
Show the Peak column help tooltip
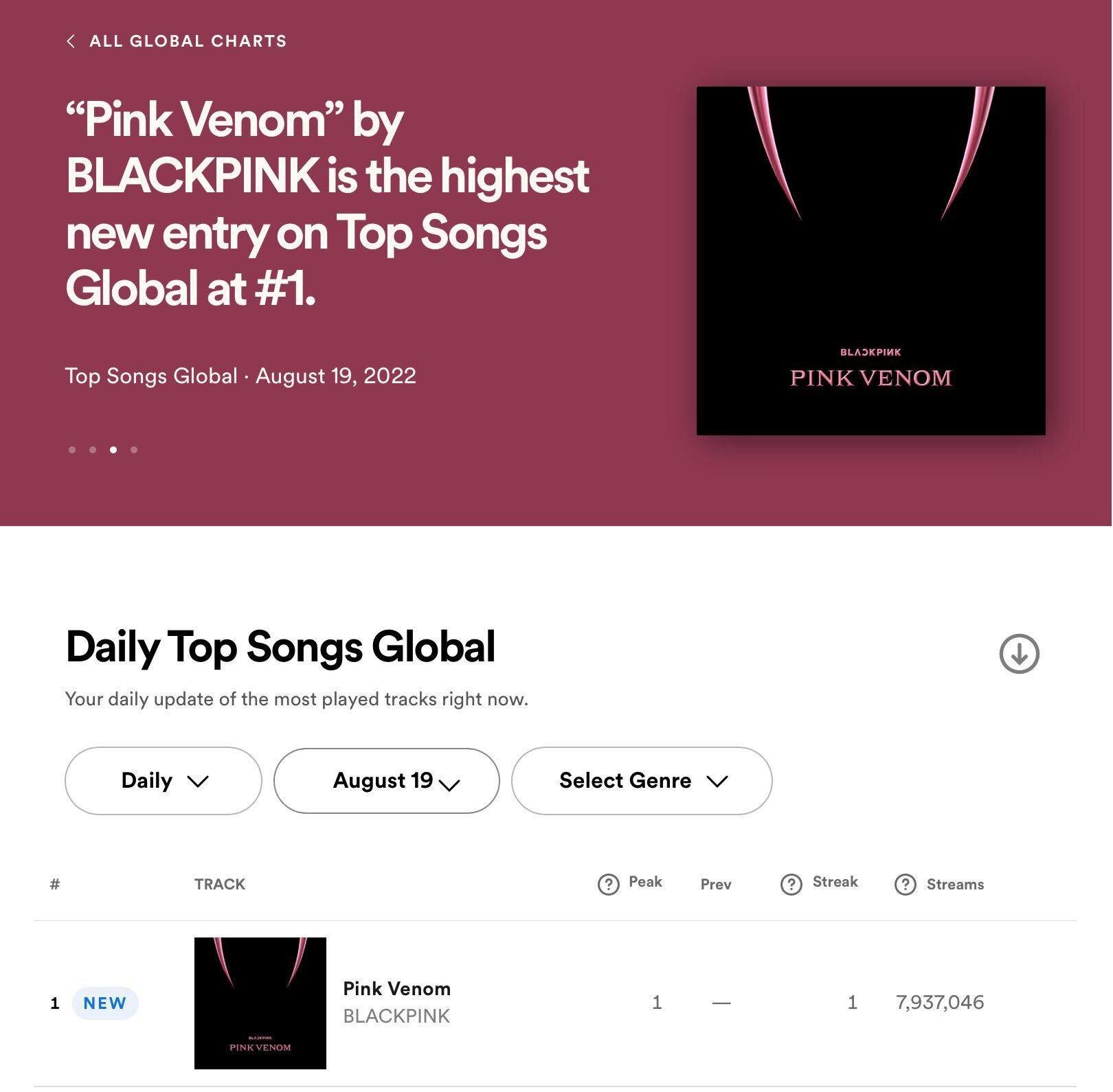coord(609,885)
